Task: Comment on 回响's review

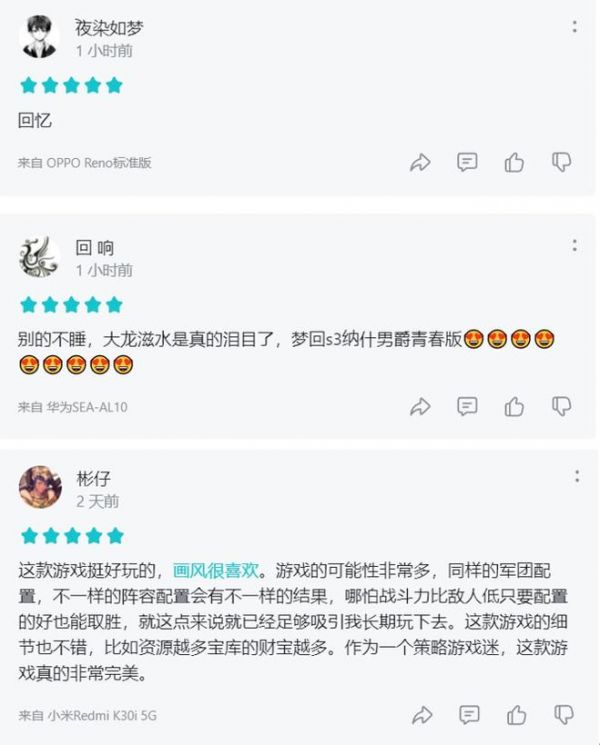Action: (467, 406)
